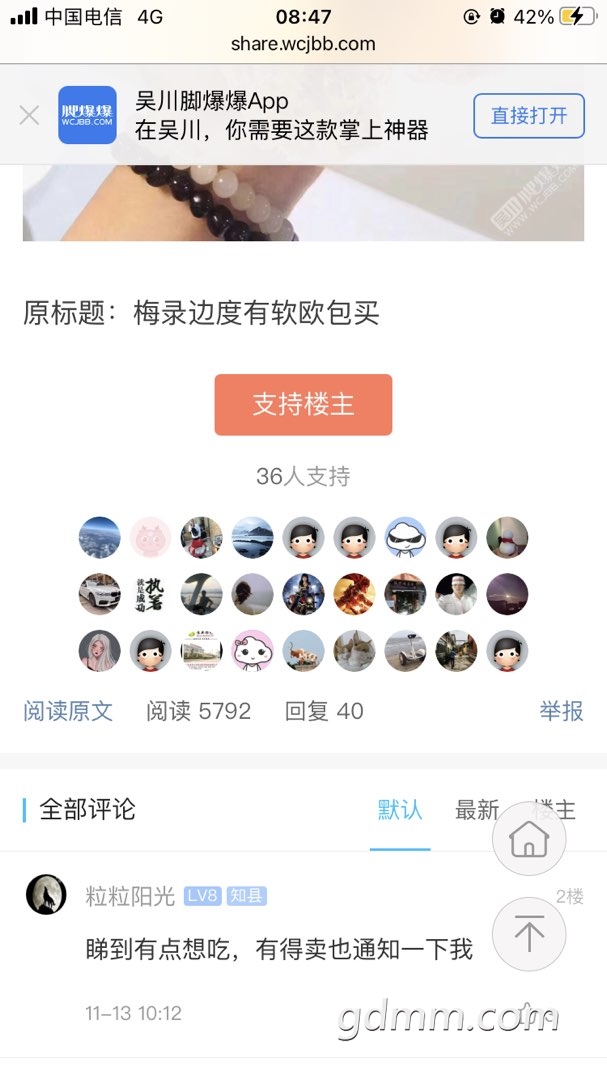This screenshot has height=1080, width=607.
Task: Report this post via 举报
Action: coord(561,711)
